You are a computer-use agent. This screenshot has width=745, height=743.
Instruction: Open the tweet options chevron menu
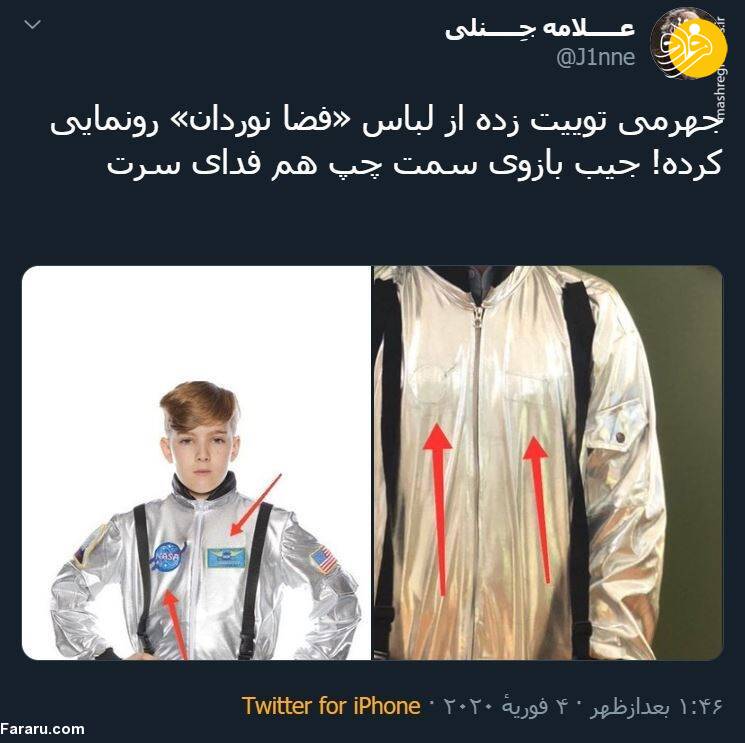tap(32, 24)
